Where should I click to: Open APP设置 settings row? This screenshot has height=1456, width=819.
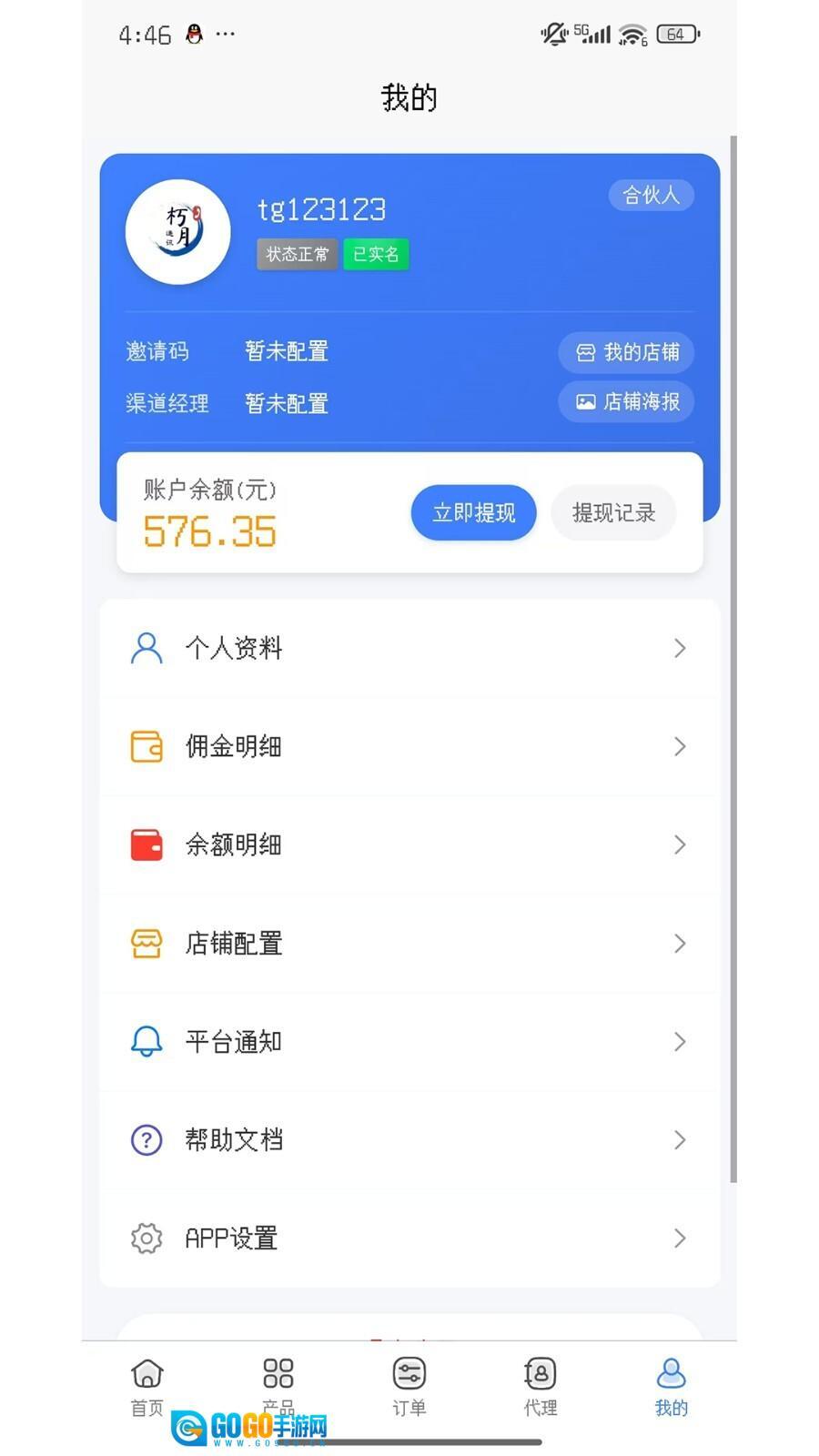tap(409, 1239)
